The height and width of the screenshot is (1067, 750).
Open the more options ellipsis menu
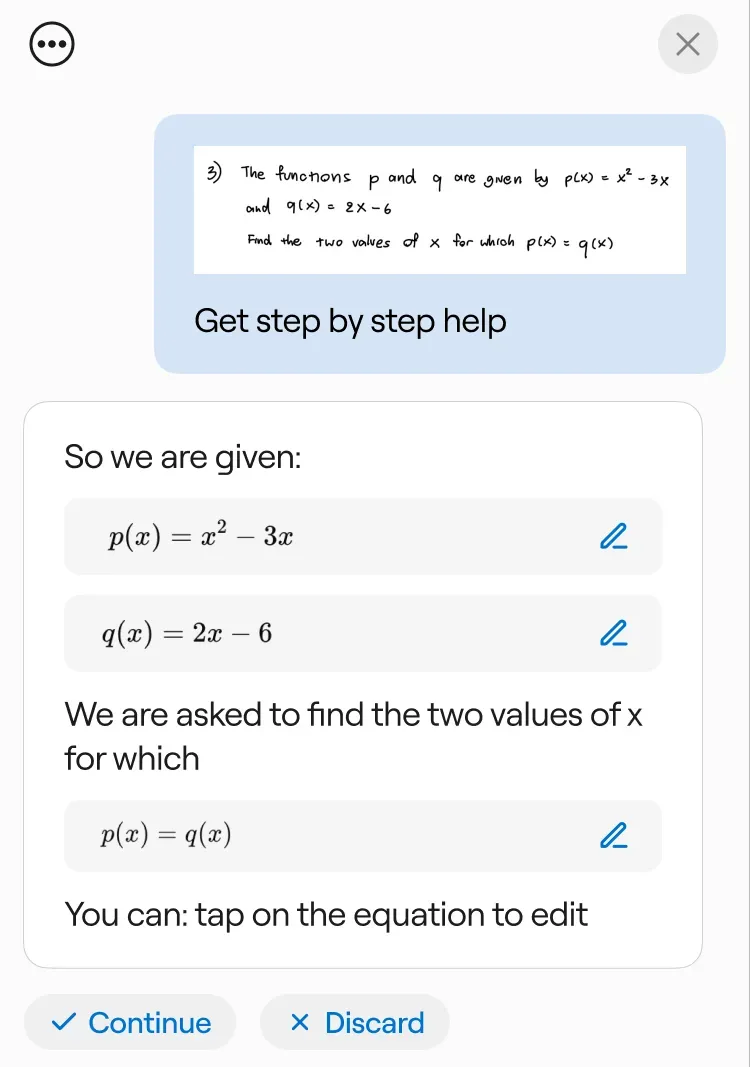51,43
